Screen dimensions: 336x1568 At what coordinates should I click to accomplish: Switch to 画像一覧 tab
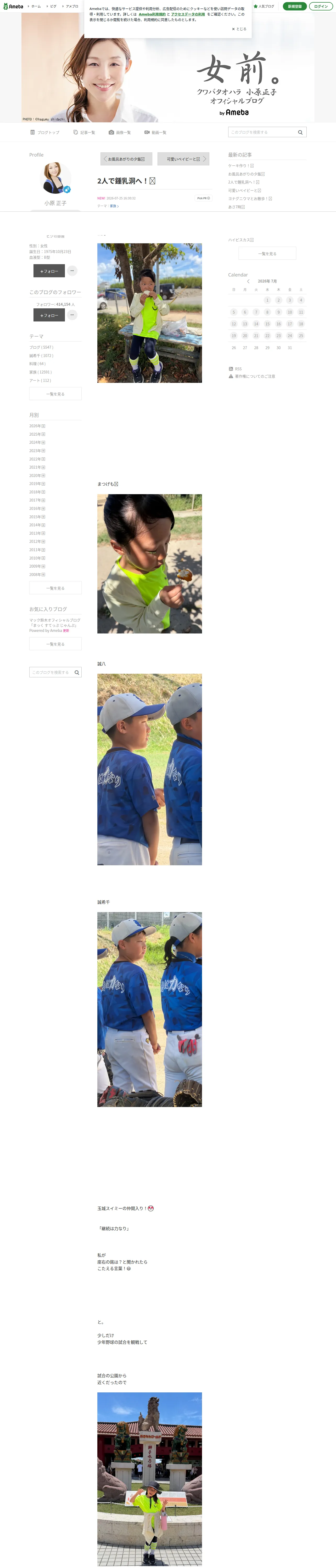coord(120,132)
